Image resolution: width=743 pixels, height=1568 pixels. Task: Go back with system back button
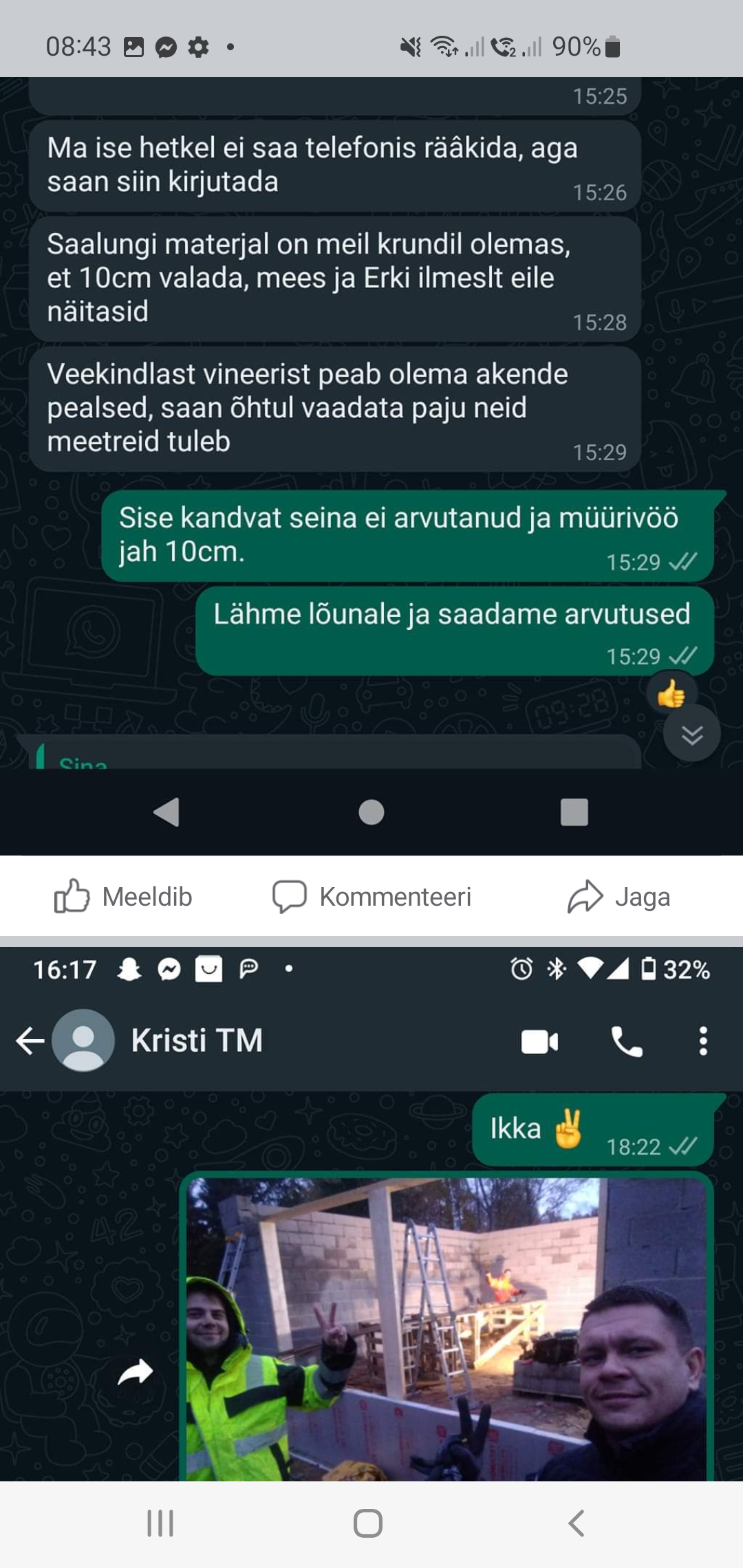point(577,1523)
